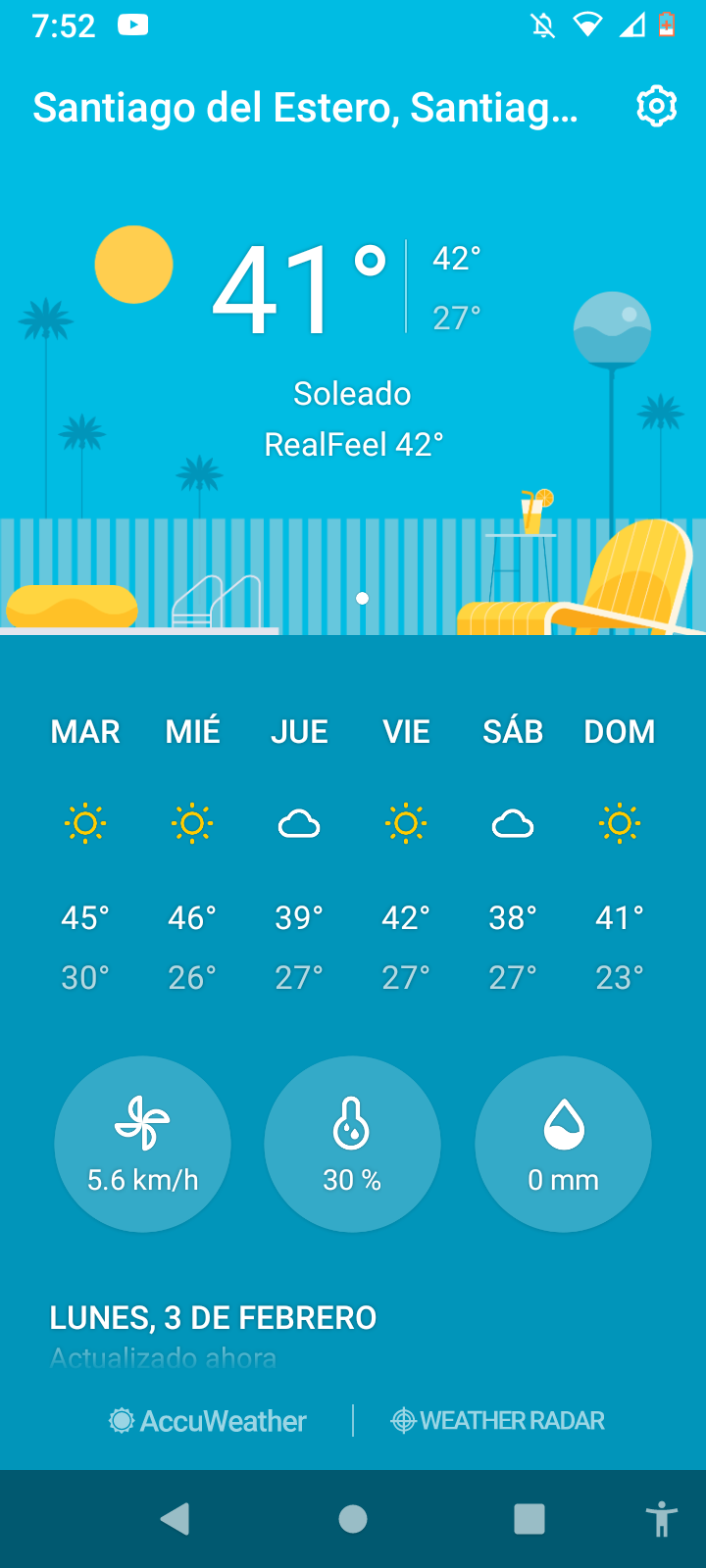Go back using the system back button
The width and height of the screenshot is (706, 1568).
pyautogui.click(x=176, y=1519)
